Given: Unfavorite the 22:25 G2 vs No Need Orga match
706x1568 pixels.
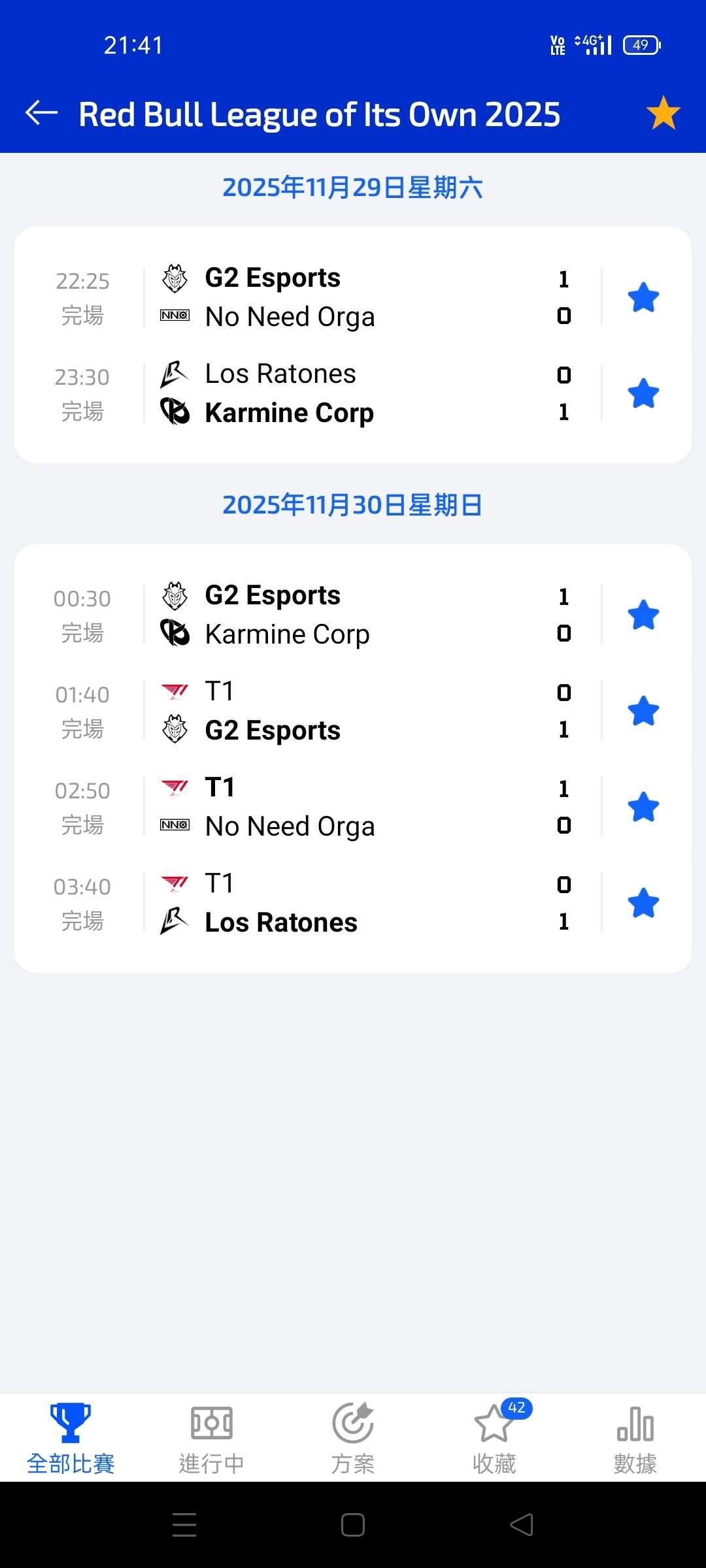Looking at the screenshot, I should click(x=643, y=298).
